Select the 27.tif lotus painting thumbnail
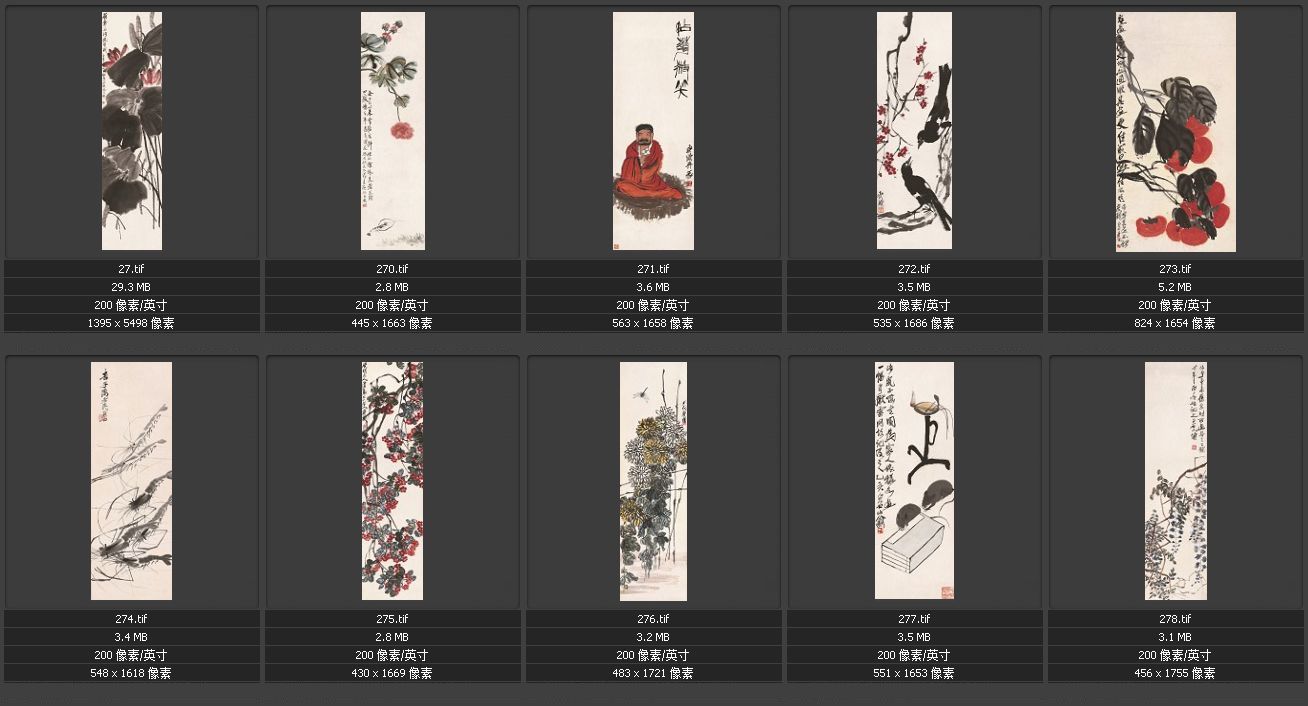Screen dimensions: 1308x706 point(132,131)
